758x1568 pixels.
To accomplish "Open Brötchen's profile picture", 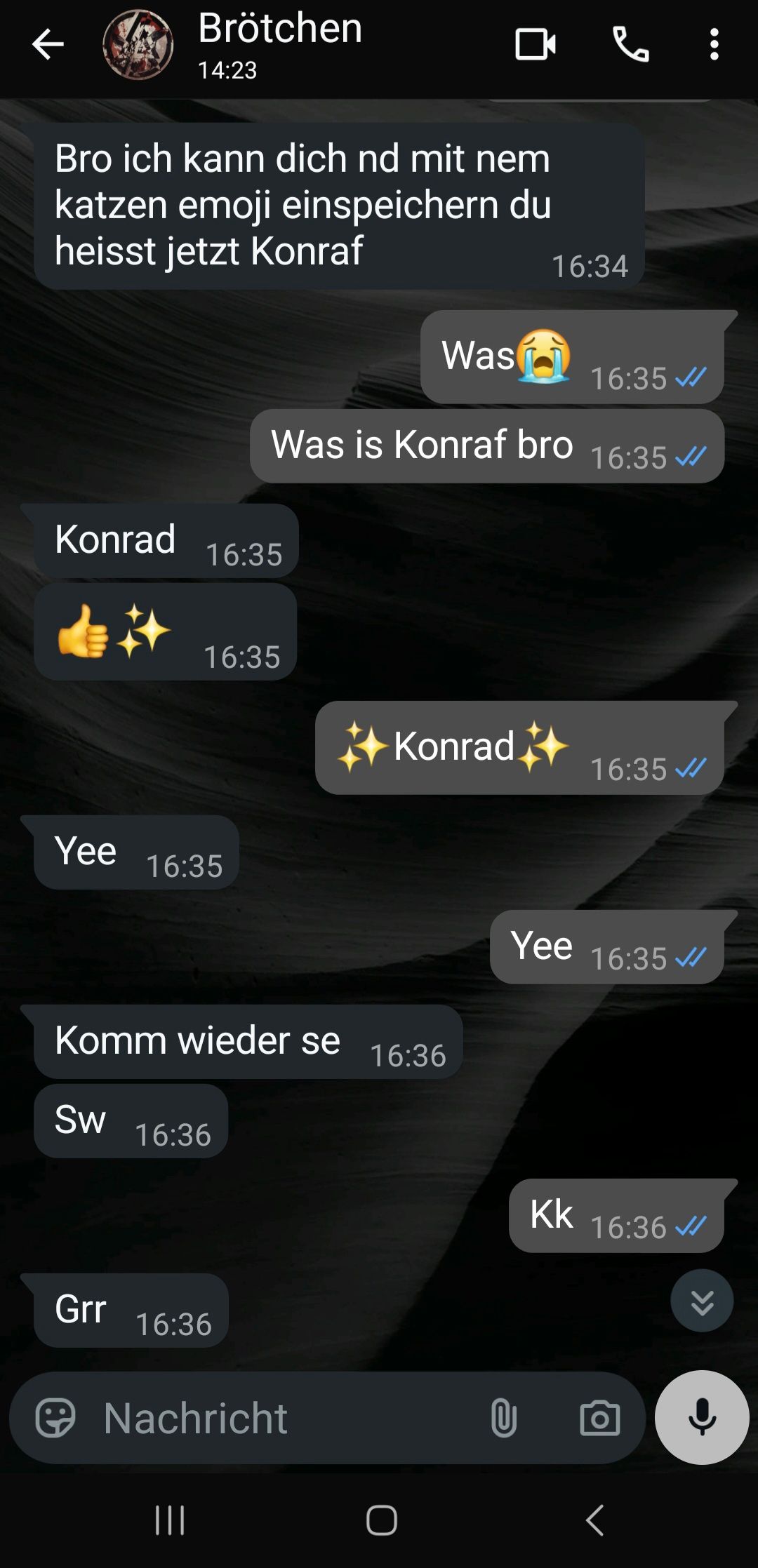I will (138, 45).
